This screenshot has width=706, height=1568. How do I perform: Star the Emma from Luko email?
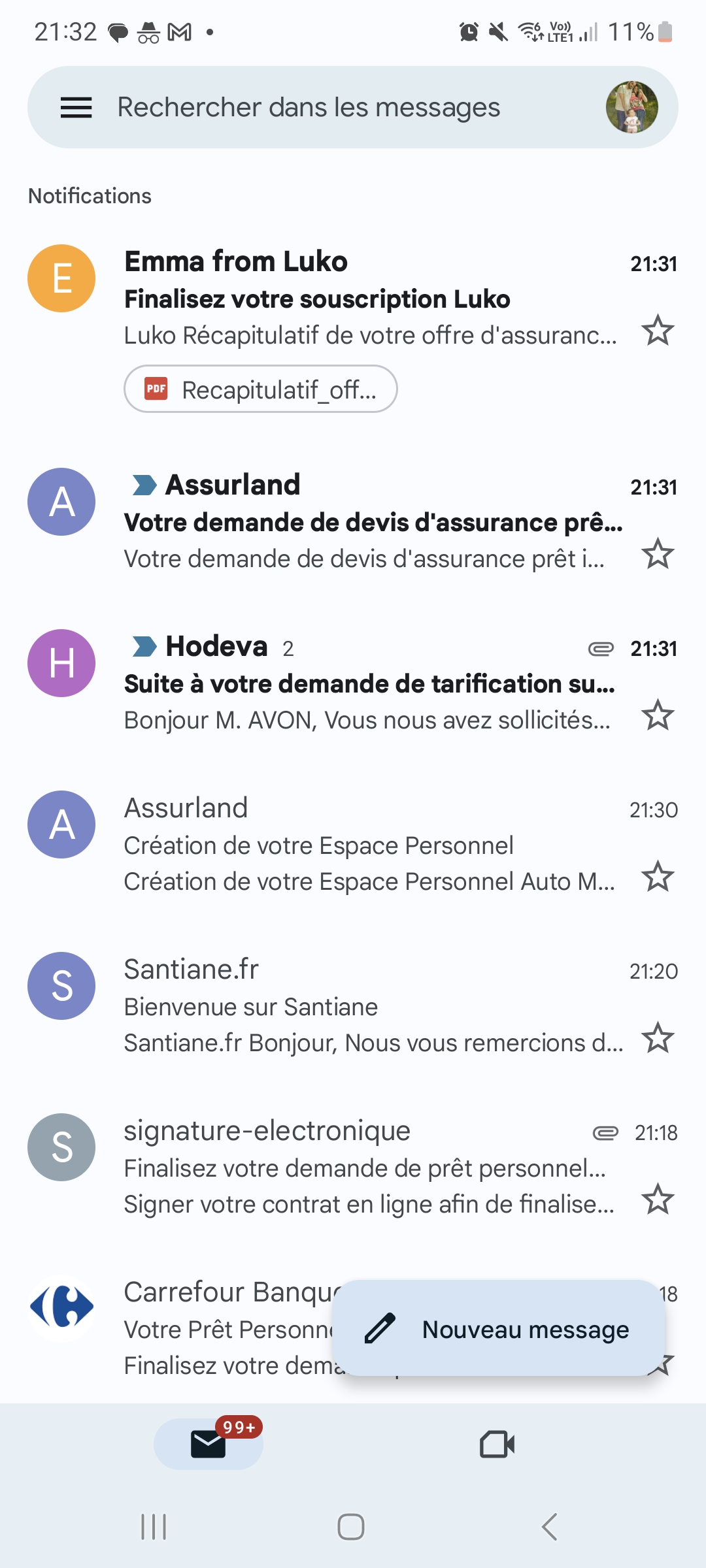pos(657,331)
